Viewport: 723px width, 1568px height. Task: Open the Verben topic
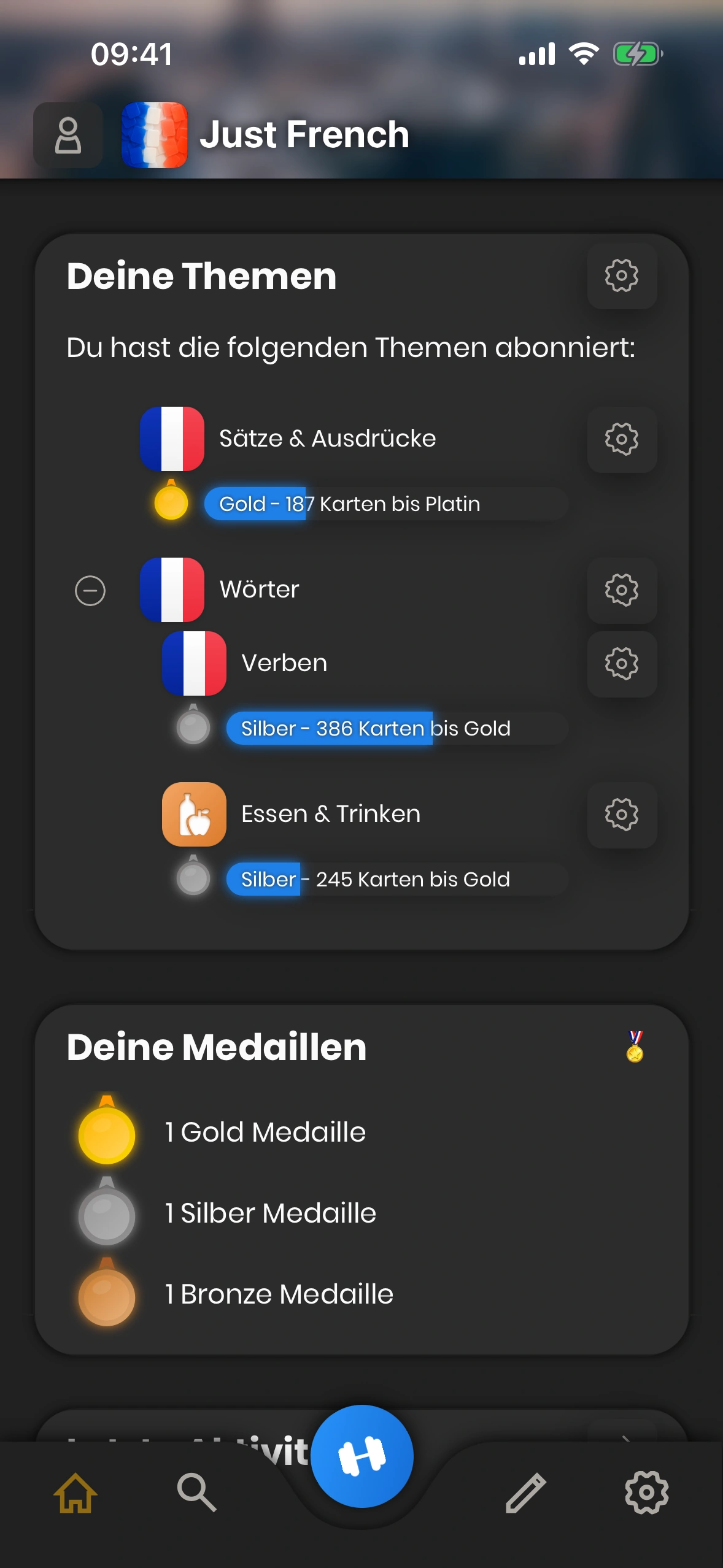pos(284,663)
